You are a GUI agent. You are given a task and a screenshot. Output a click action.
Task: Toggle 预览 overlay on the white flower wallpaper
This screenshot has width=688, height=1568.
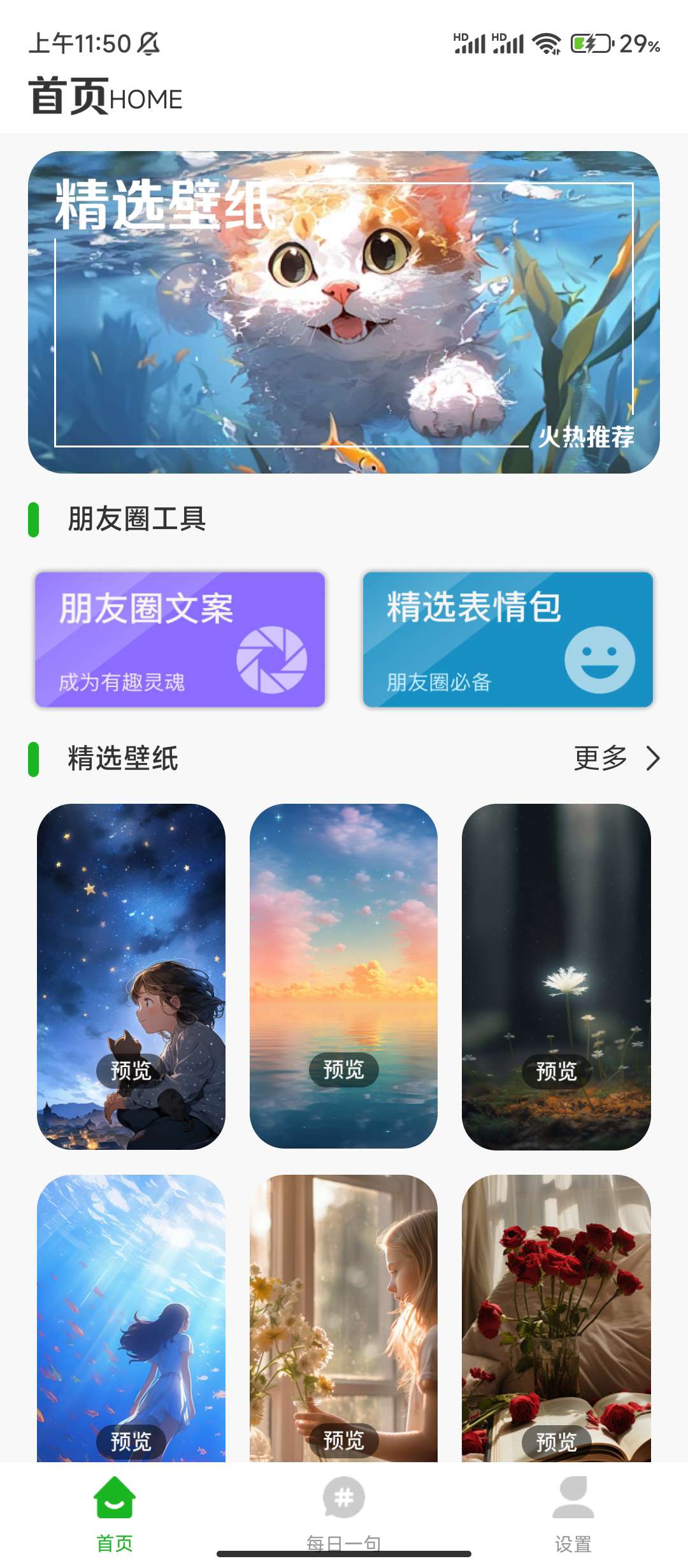point(558,1071)
